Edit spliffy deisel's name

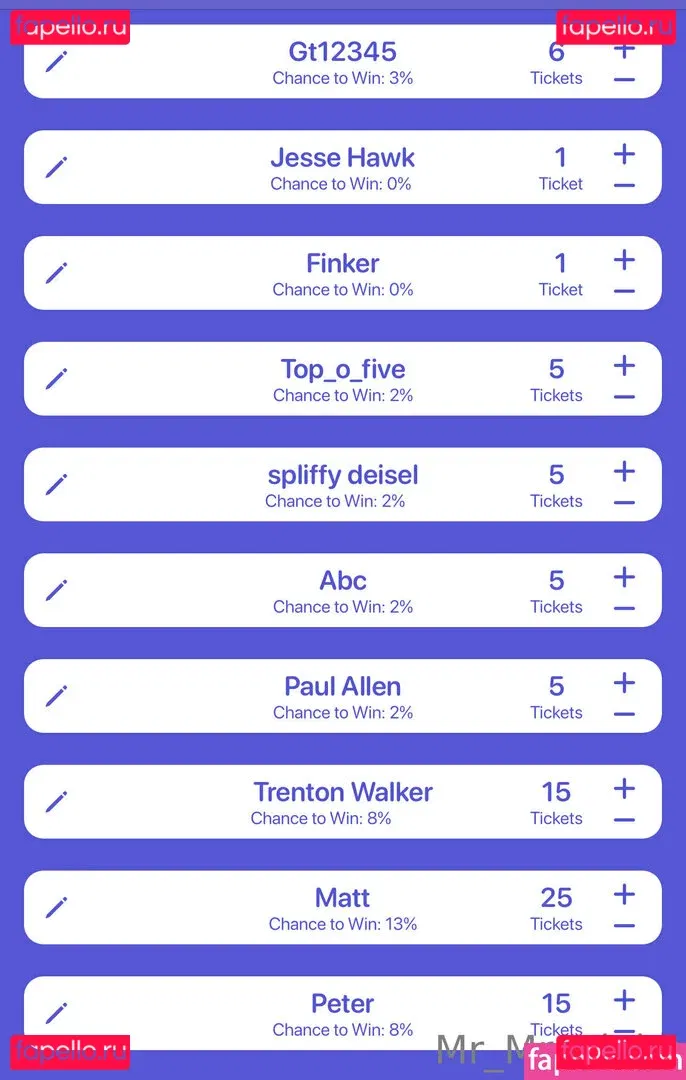click(57, 484)
